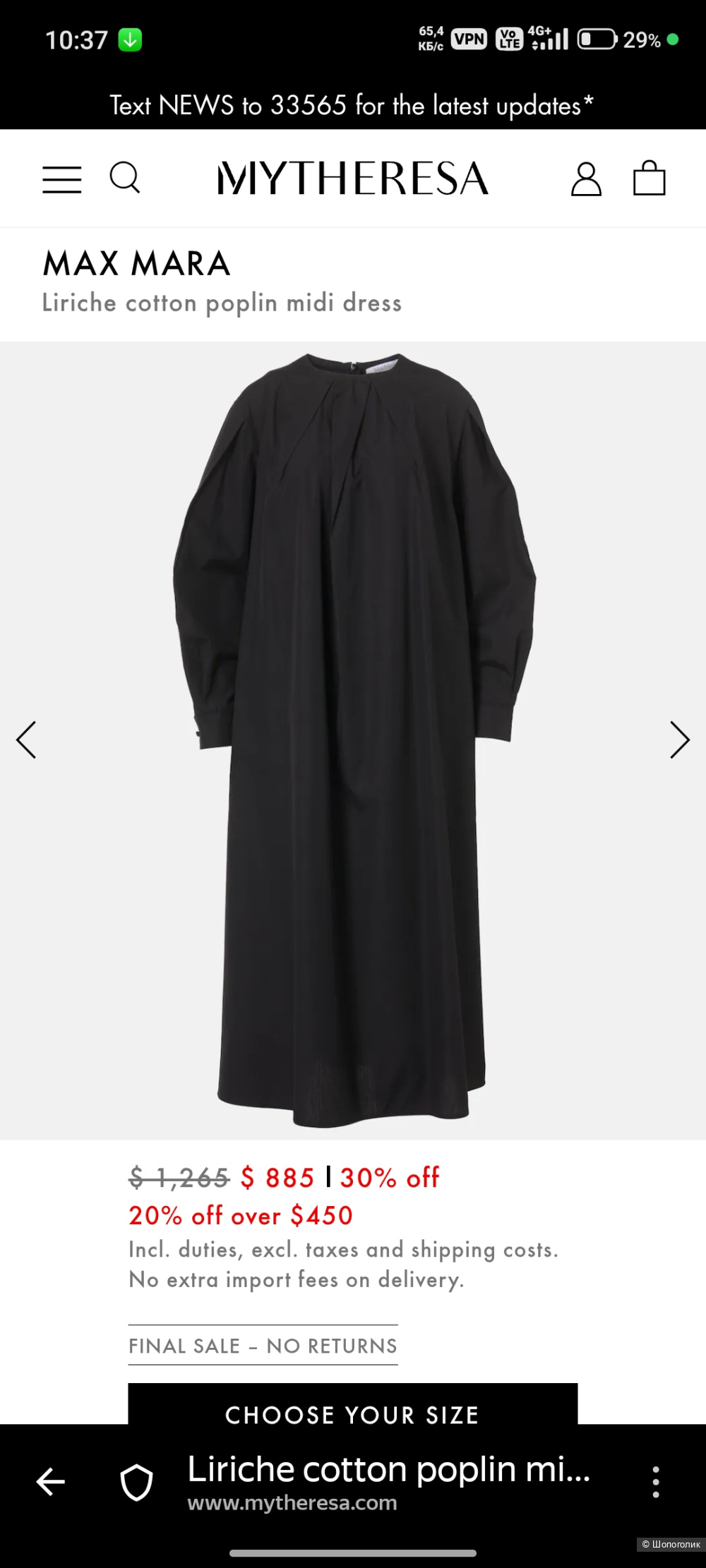The width and height of the screenshot is (706, 1568).
Task: Open the Final Sale – No Returns link
Action: coord(263,1346)
